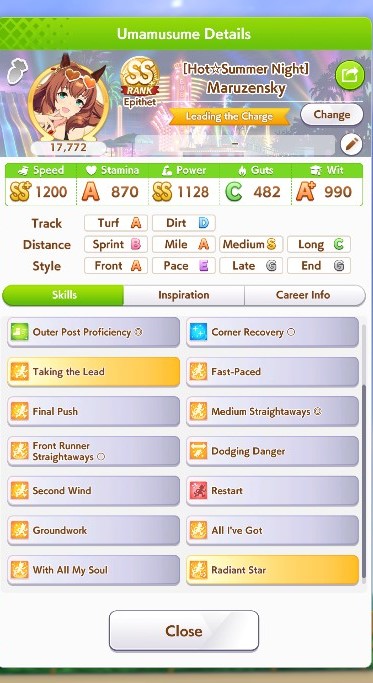Open the With All My Soul skill
Screen dimensions: 373x683
(93, 570)
